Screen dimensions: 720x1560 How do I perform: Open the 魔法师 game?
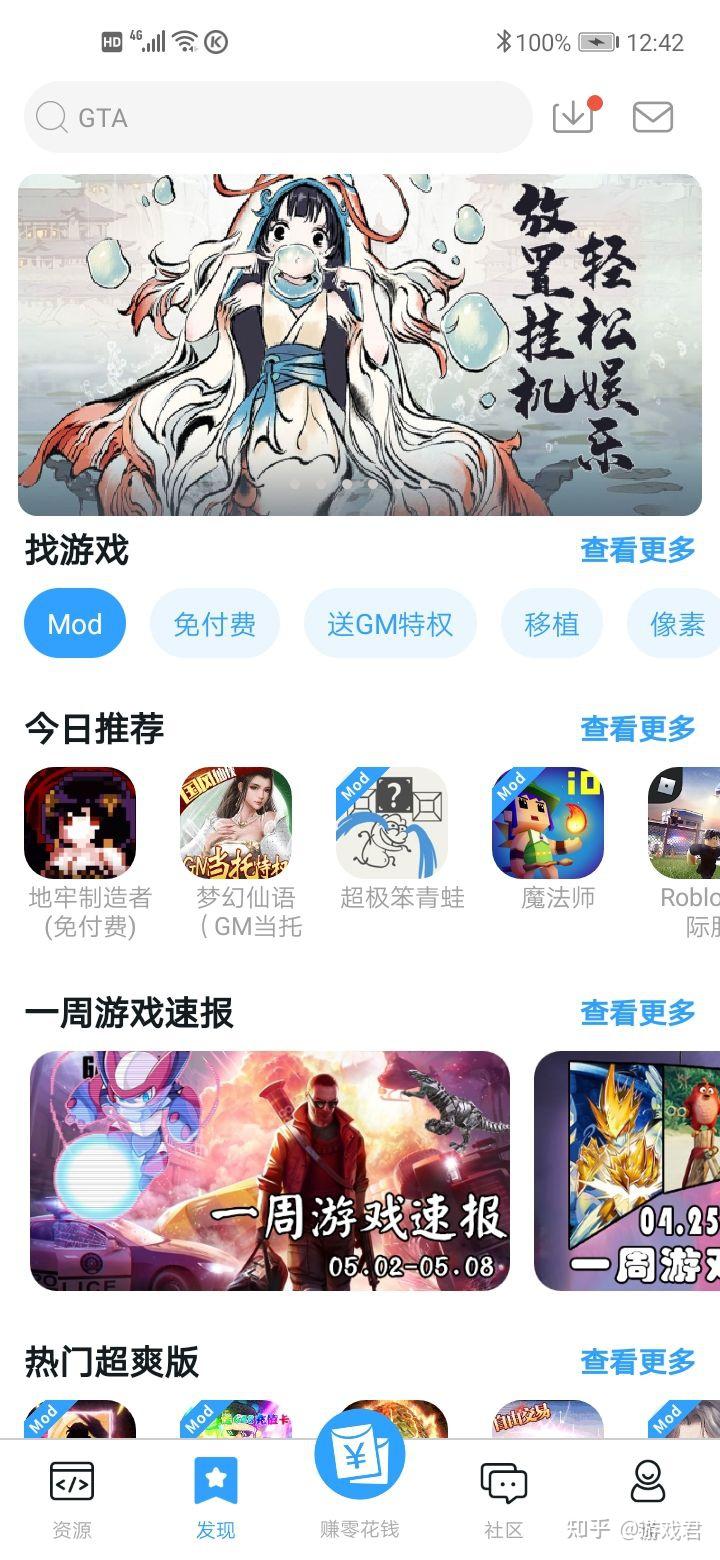548,823
